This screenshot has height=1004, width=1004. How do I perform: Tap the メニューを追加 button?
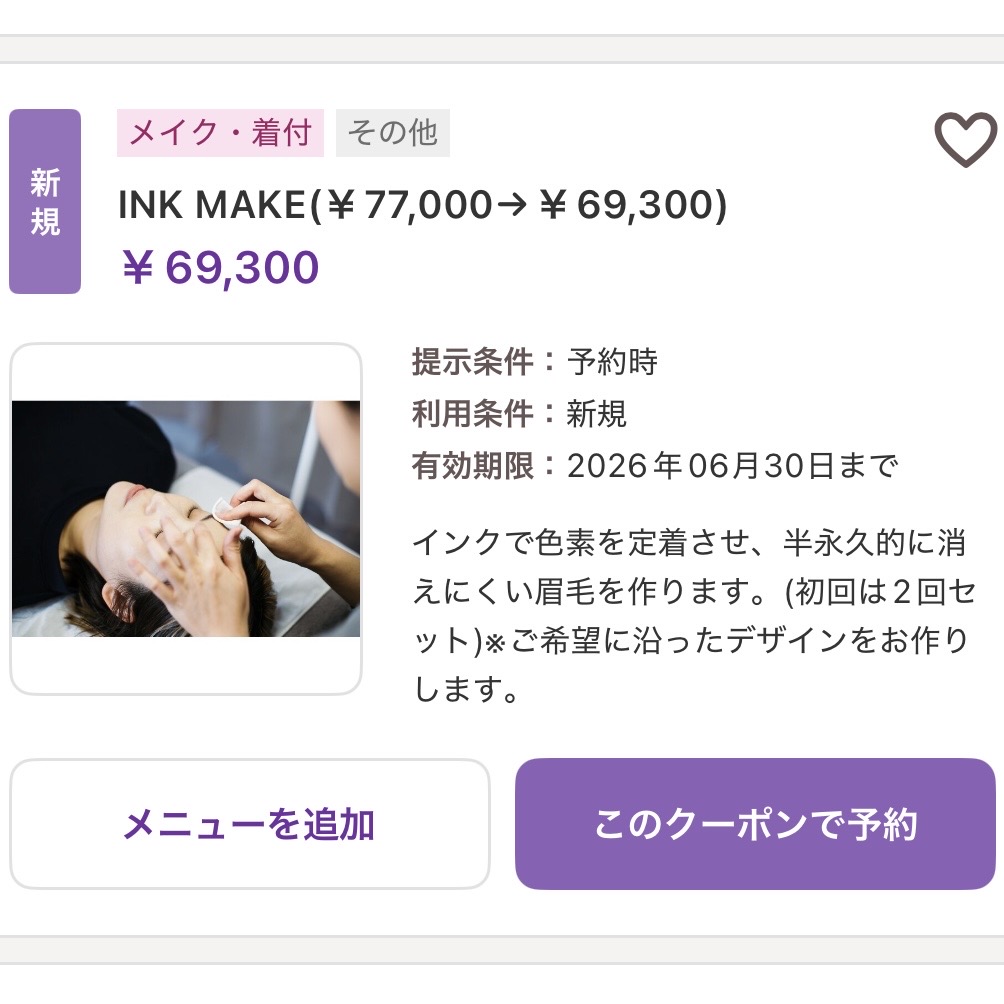tap(249, 824)
